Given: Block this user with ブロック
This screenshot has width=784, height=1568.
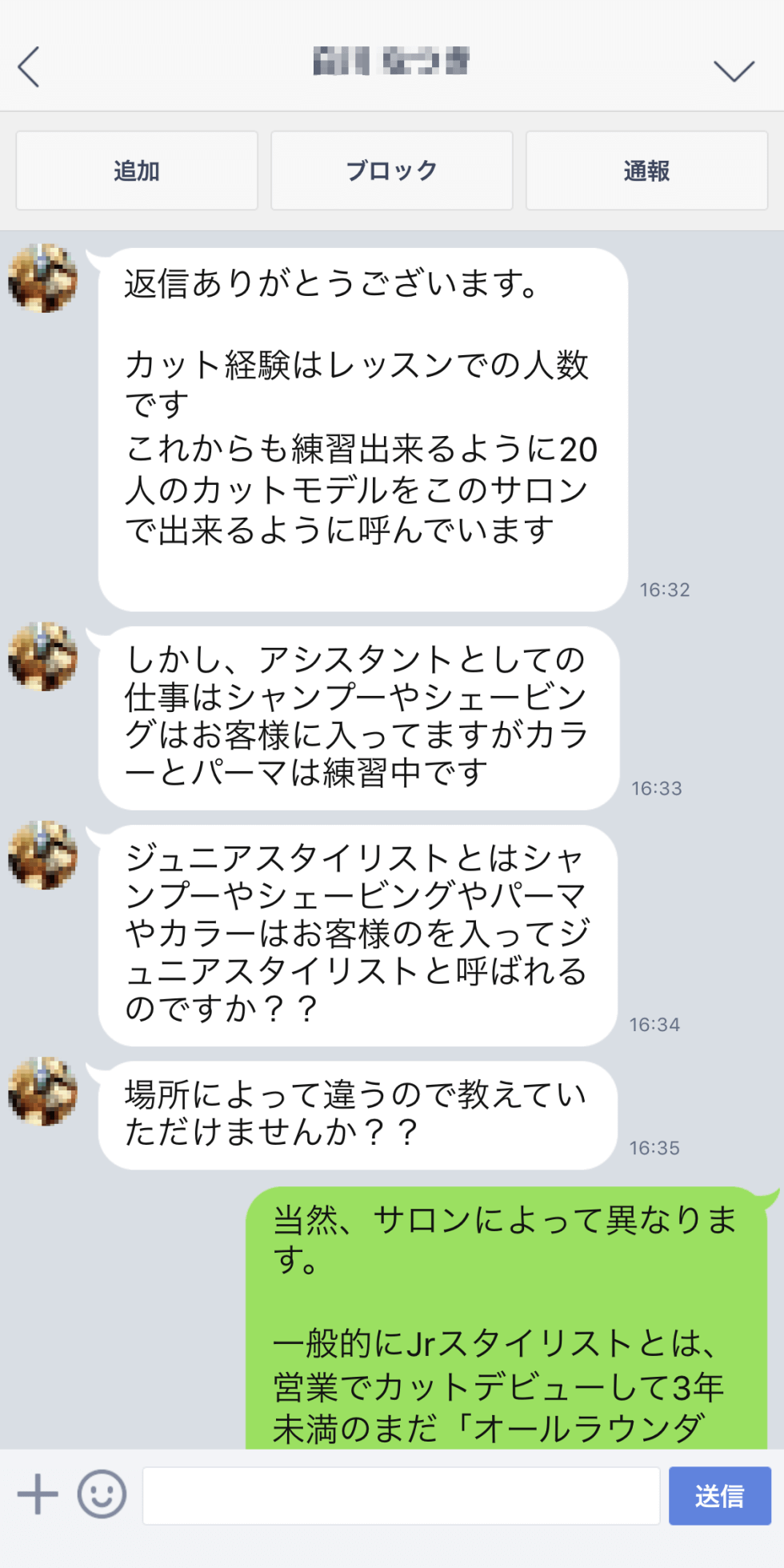Looking at the screenshot, I should (392, 170).
